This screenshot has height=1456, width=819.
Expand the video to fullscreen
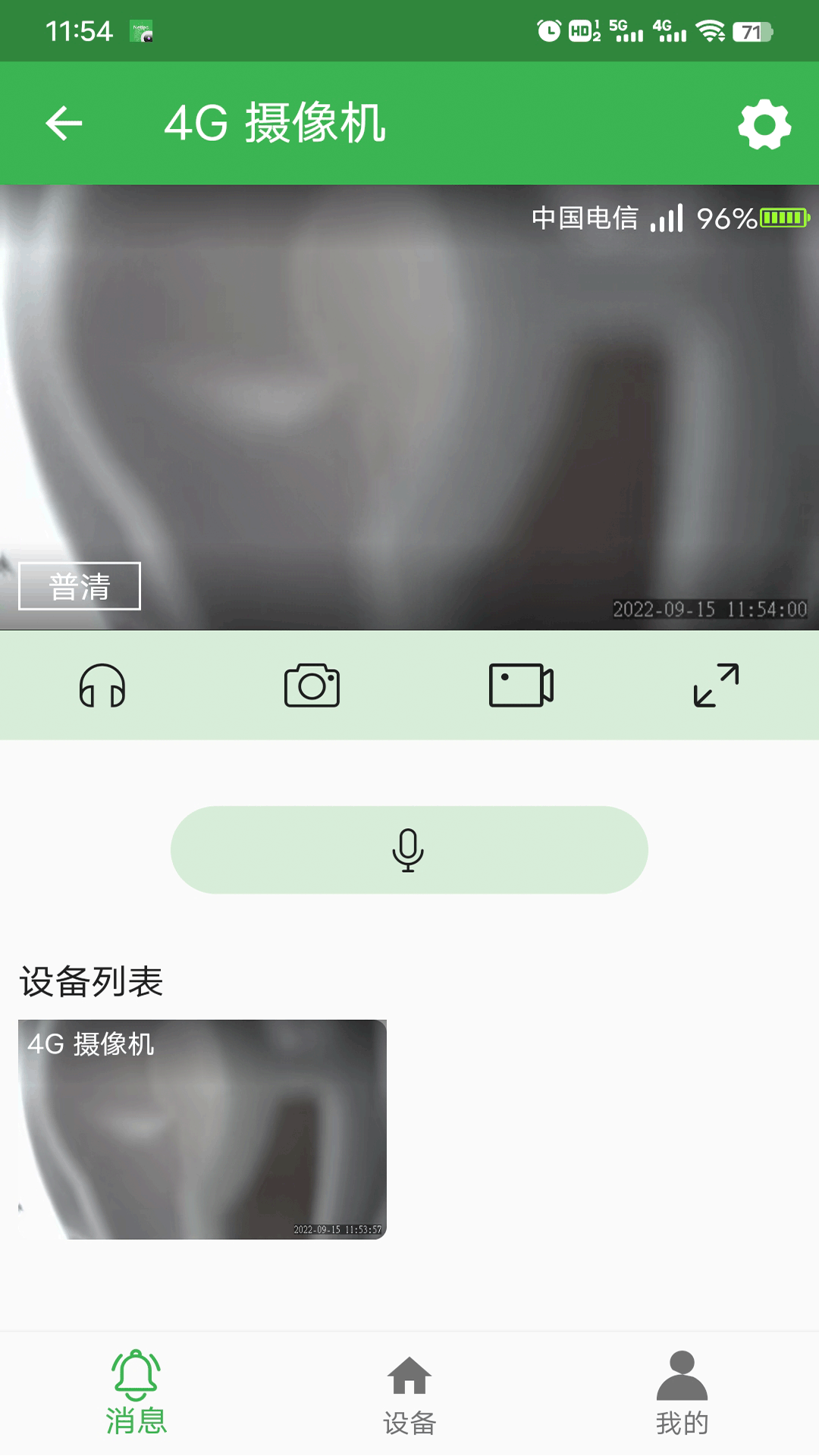[x=716, y=686]
